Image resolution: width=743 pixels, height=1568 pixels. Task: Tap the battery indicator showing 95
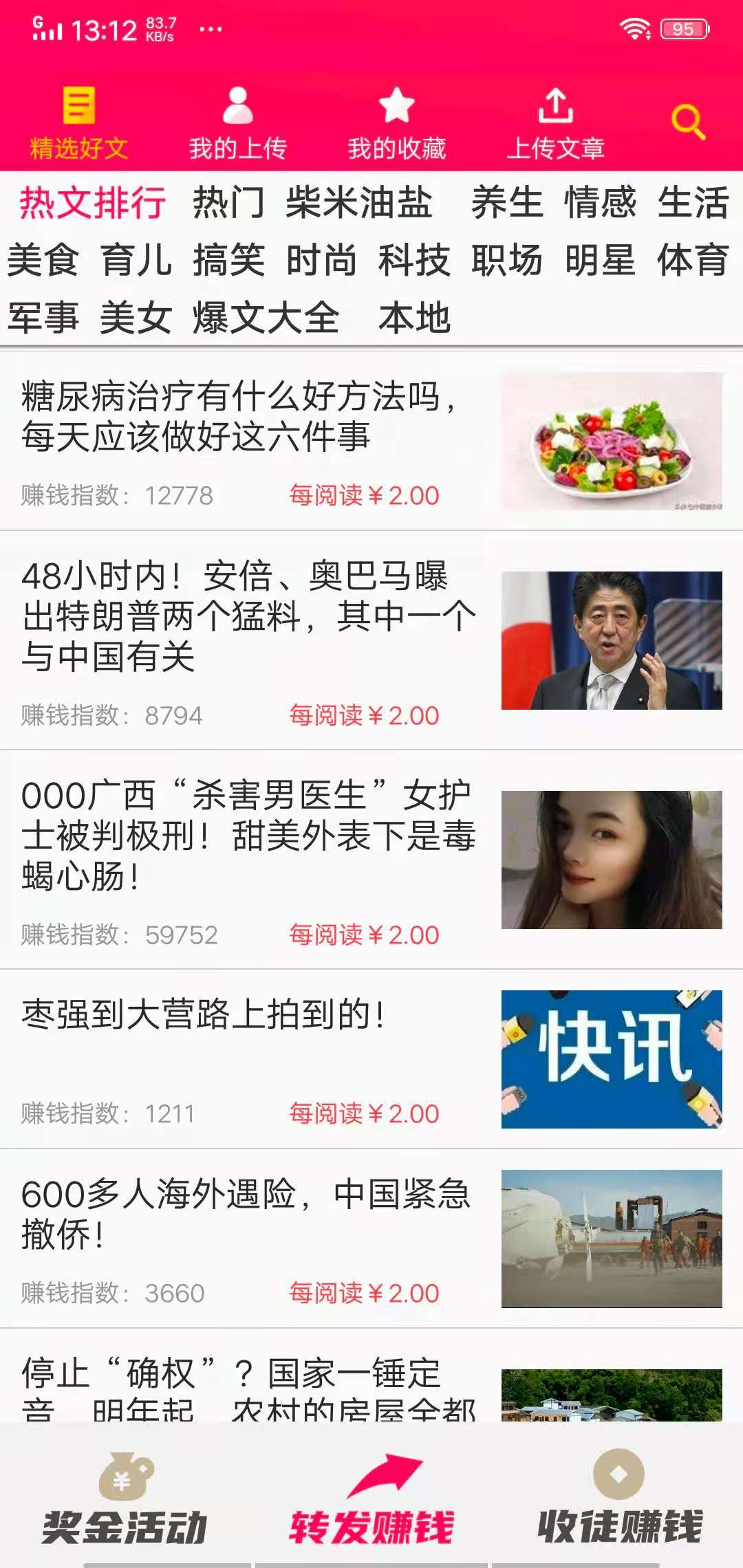tap(684, 28)
